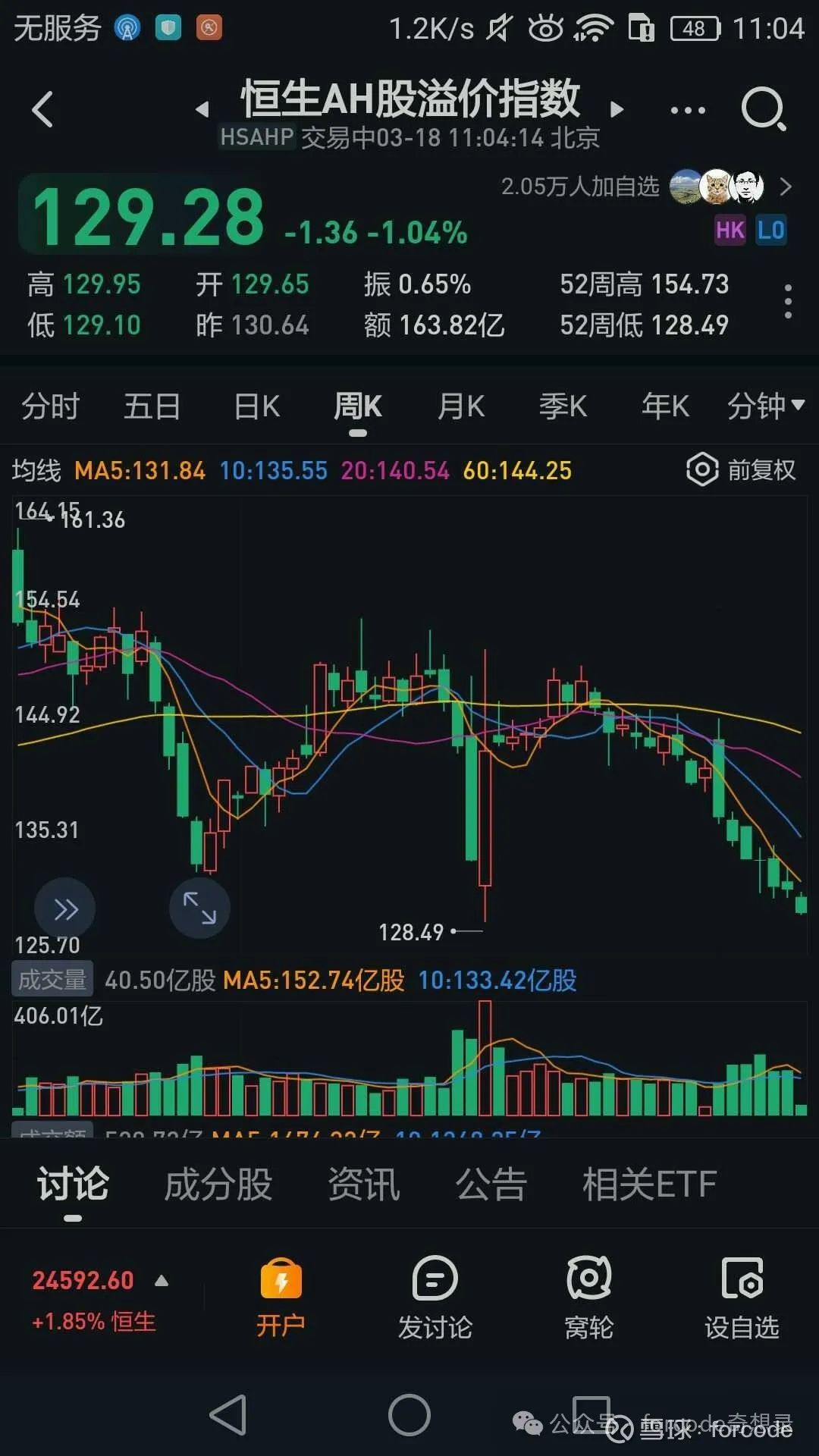Open the 成分股 tab
This screenshot has width=819, height=1456.
point(218,1185)
